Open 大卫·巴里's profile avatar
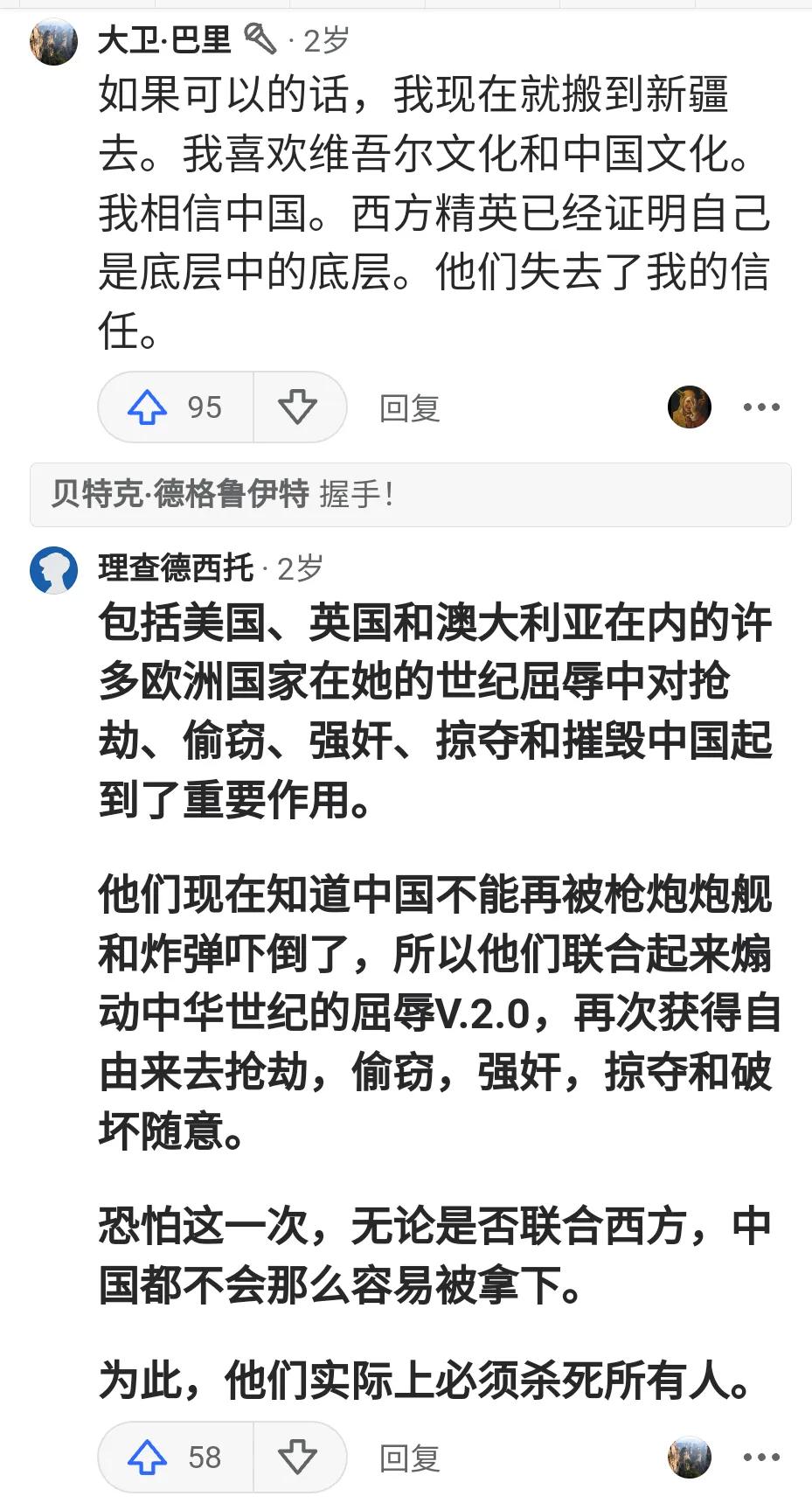The height and width of the screenshot is (1510, 812). pyautogui.click(x=54, y=42)
